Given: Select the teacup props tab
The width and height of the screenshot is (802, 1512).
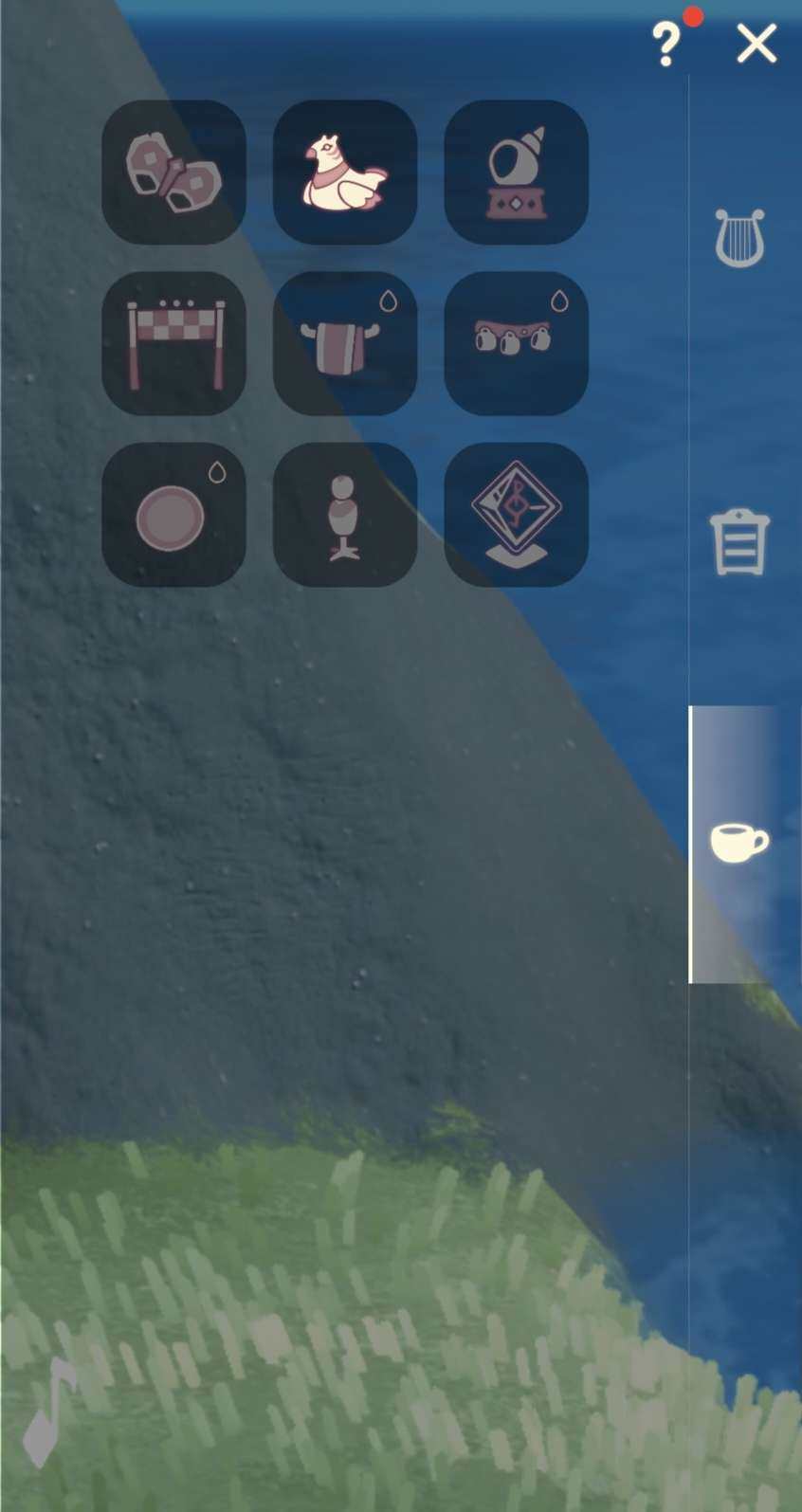Looking at the screenshot, I should (739, 842).
